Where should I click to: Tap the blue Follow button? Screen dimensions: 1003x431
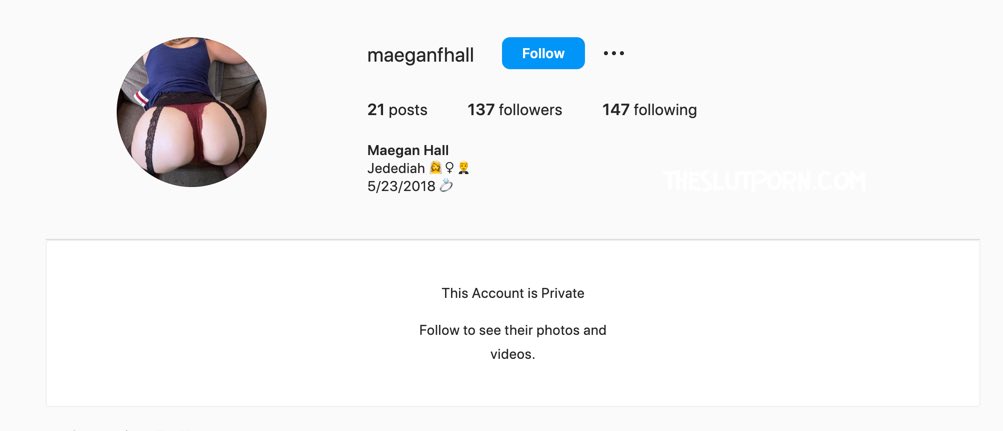[543, 54]
